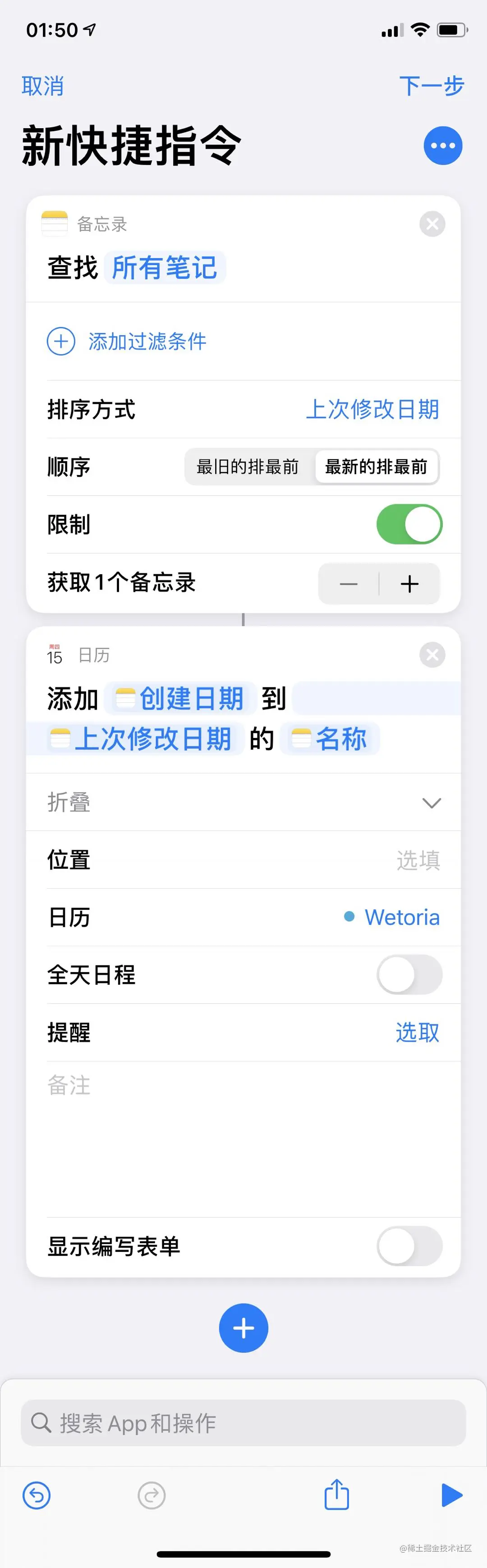
Task: Open the shortcut's three-dot settings menu
Action: click(x=442, y=146)
